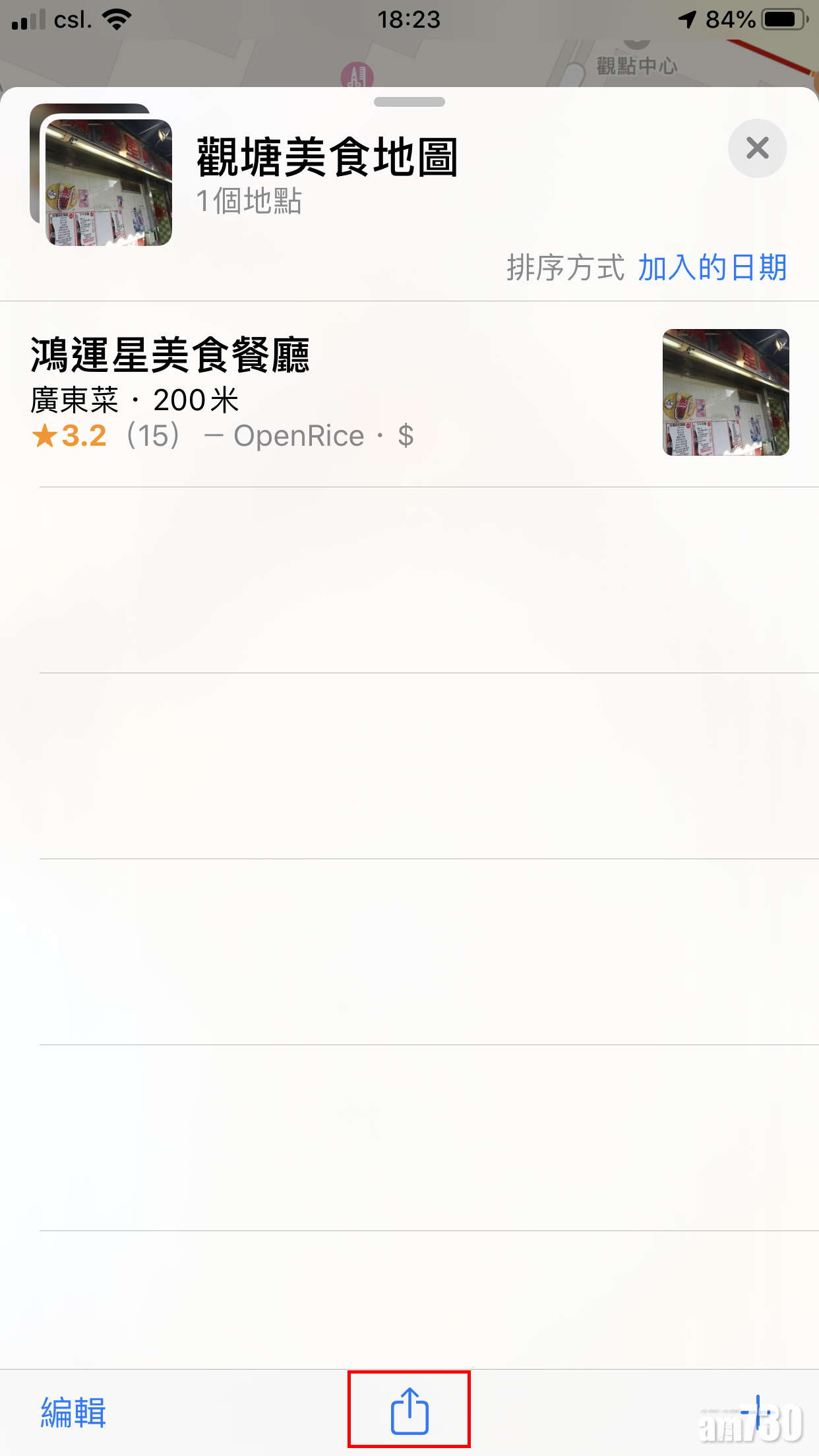Open 鴻運星美食餐廳 restaurant details
The height and width of the screenshot is (1456, 819).
tap(170, 356)
